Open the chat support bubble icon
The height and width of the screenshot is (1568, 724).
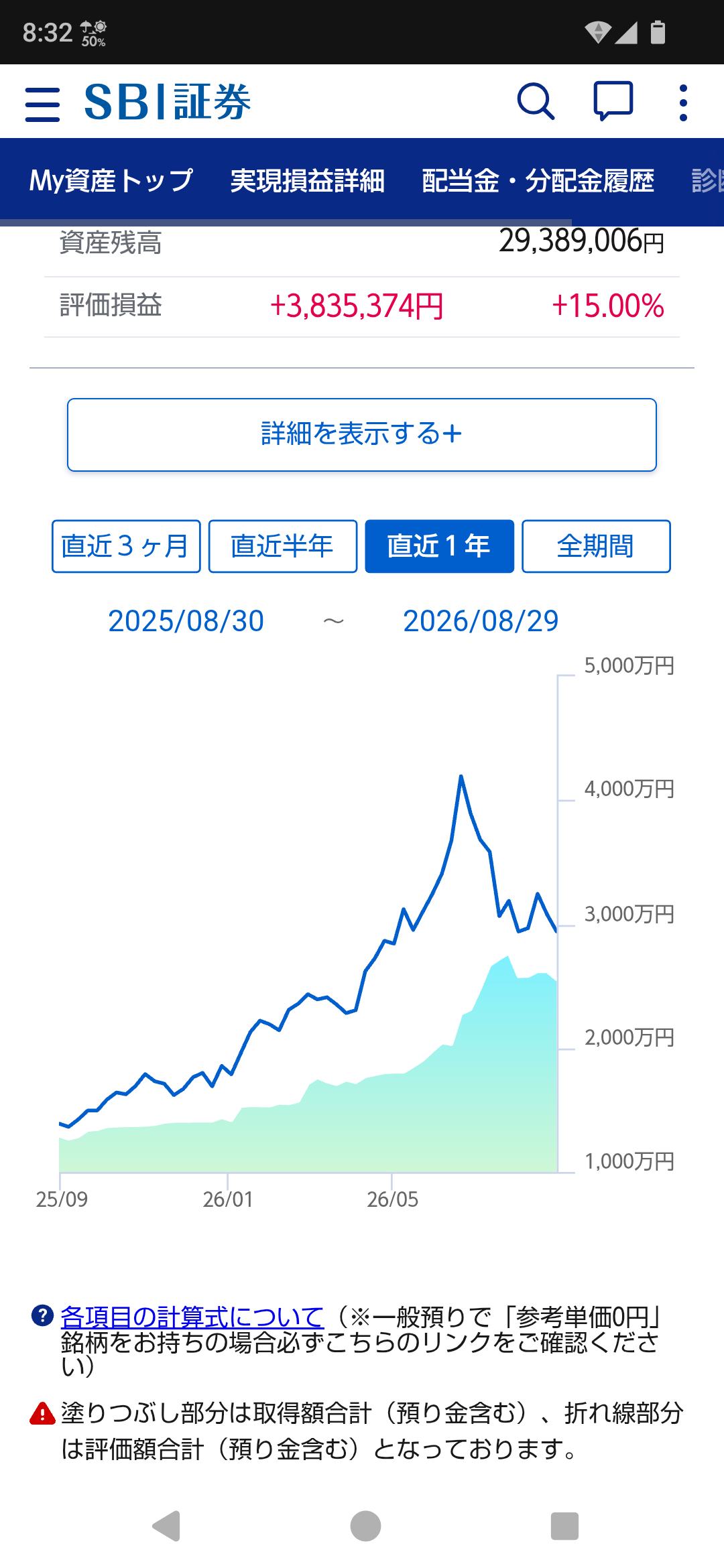click(613, 101)
